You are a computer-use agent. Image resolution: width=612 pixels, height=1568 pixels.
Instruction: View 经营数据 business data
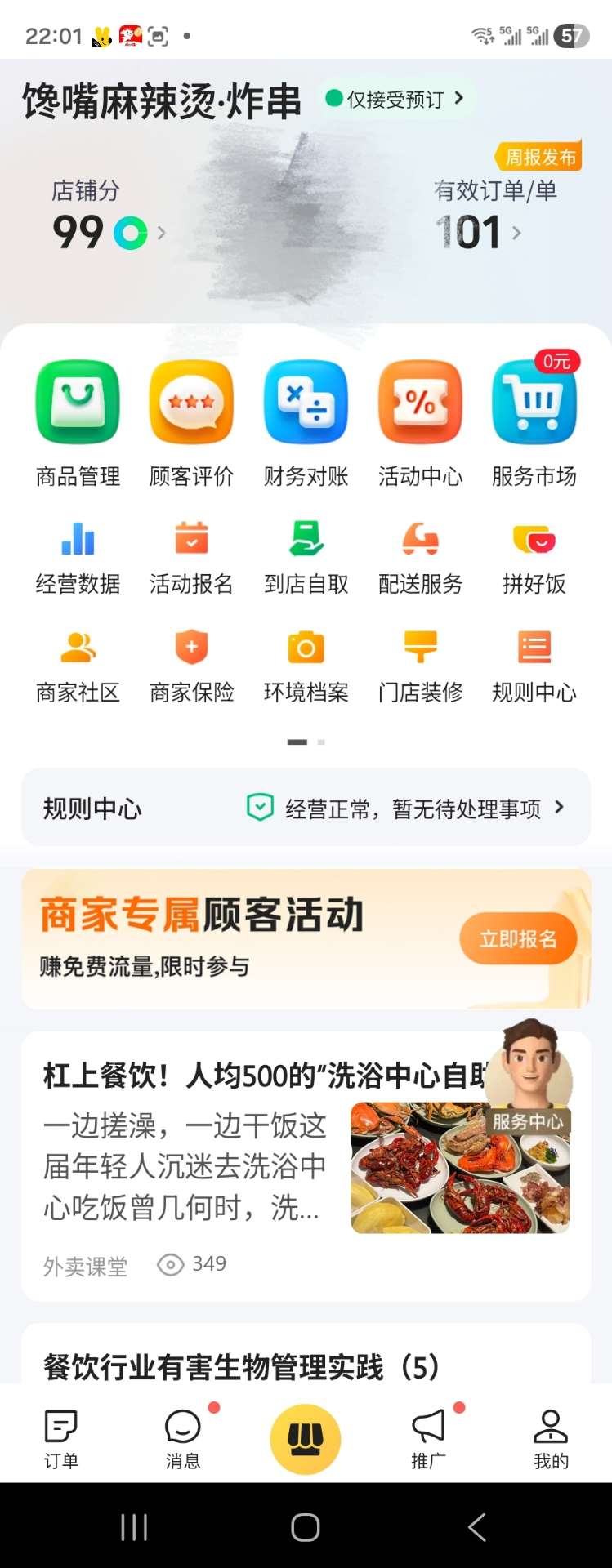(78, 557)
